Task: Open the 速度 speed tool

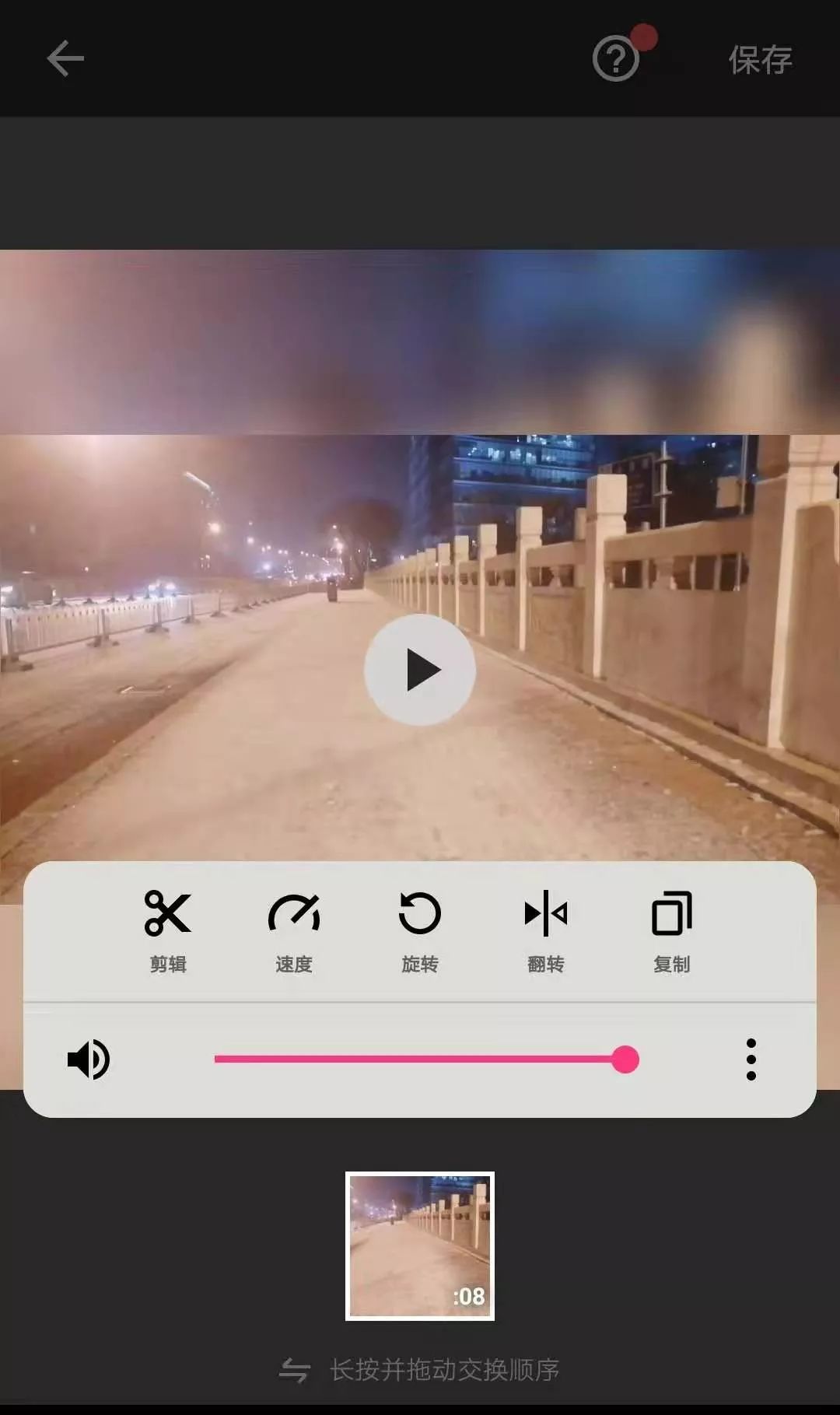Action: [x=294, y=930]
